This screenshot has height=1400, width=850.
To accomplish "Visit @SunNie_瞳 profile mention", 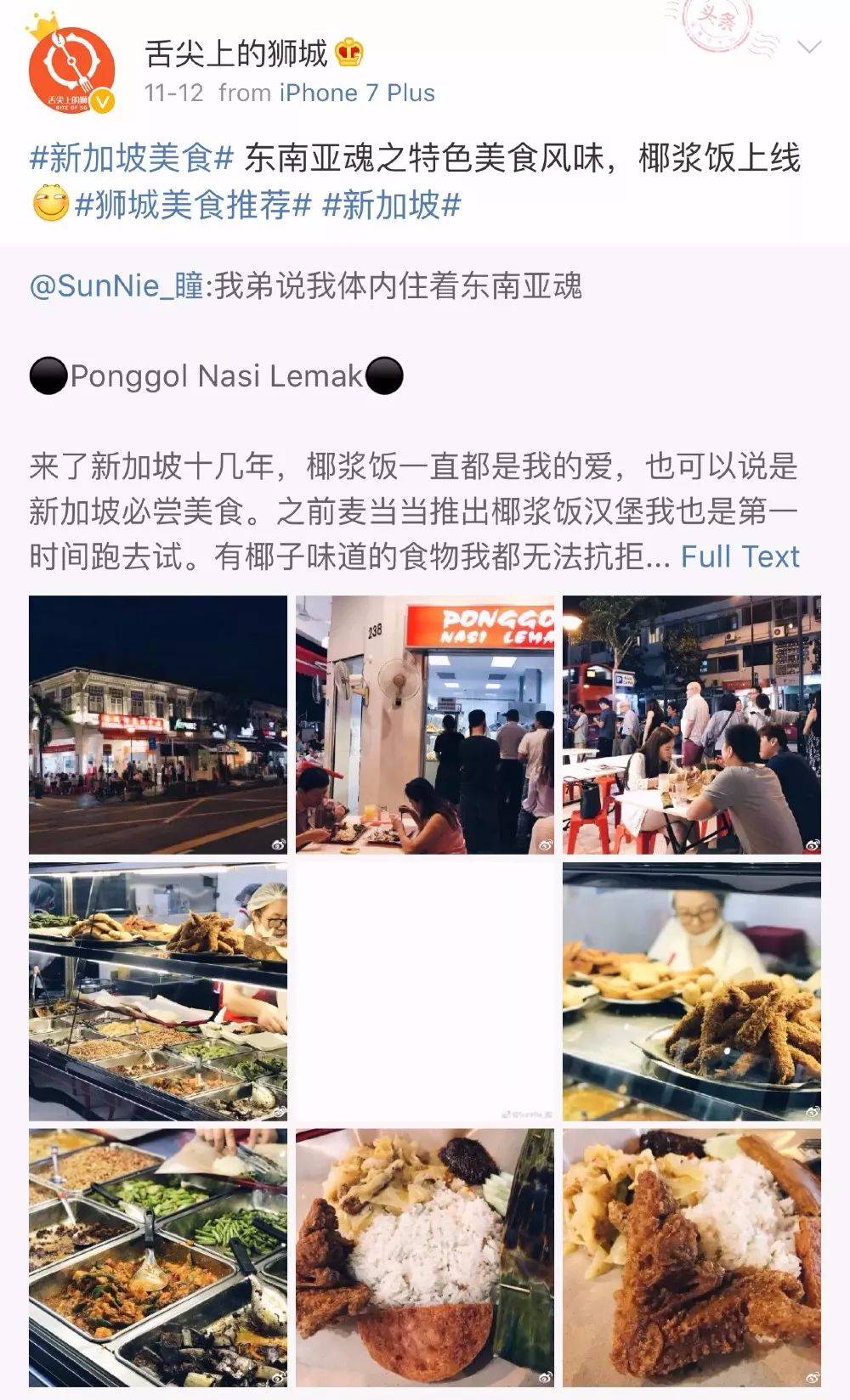I will [x=116, y=286].
